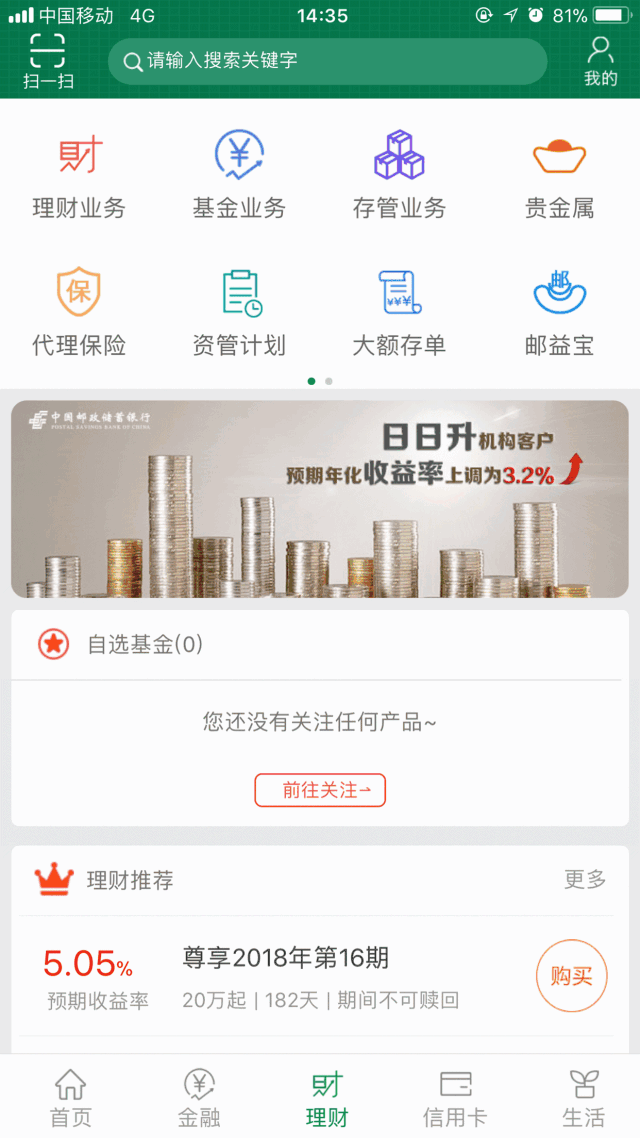The height and width of the screenshot is (1138, 640).
Task: Switch to the 首页 tab
Action: click(70, 1097)
